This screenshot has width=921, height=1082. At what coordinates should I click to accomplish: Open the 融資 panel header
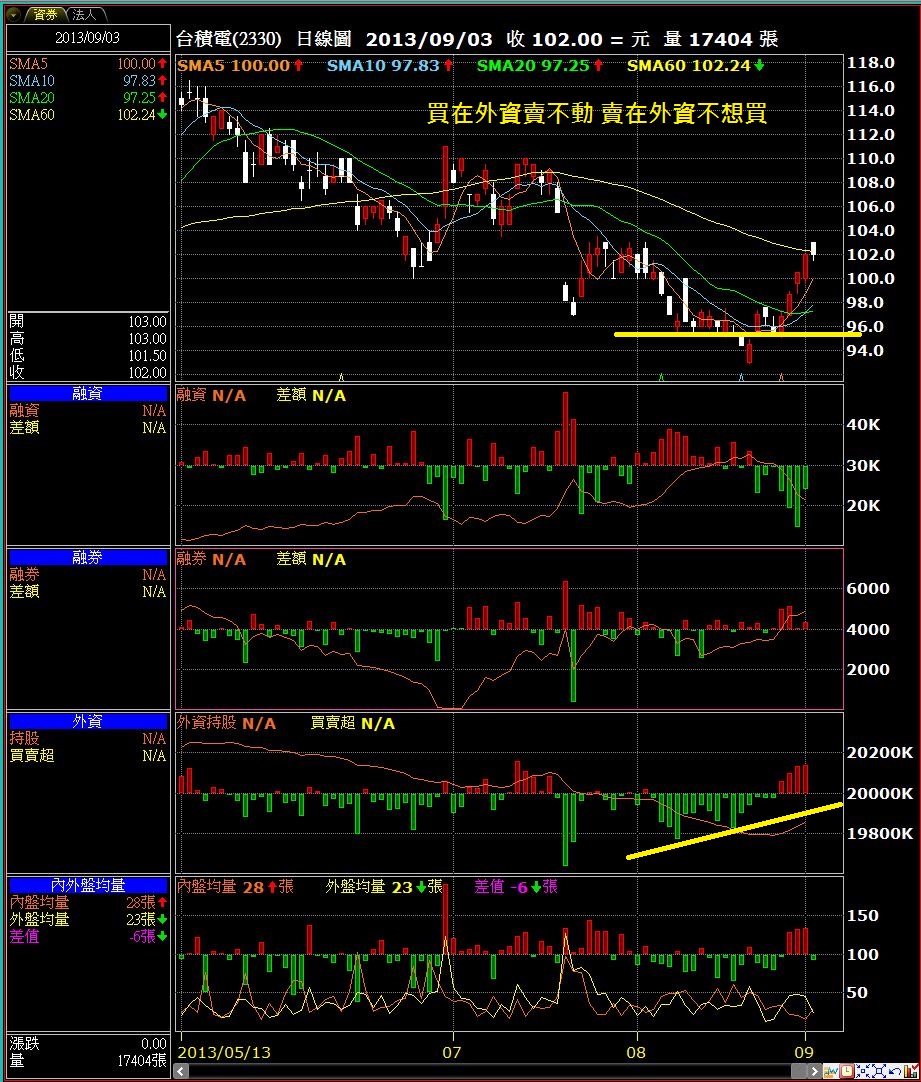(x=87, y=394)
